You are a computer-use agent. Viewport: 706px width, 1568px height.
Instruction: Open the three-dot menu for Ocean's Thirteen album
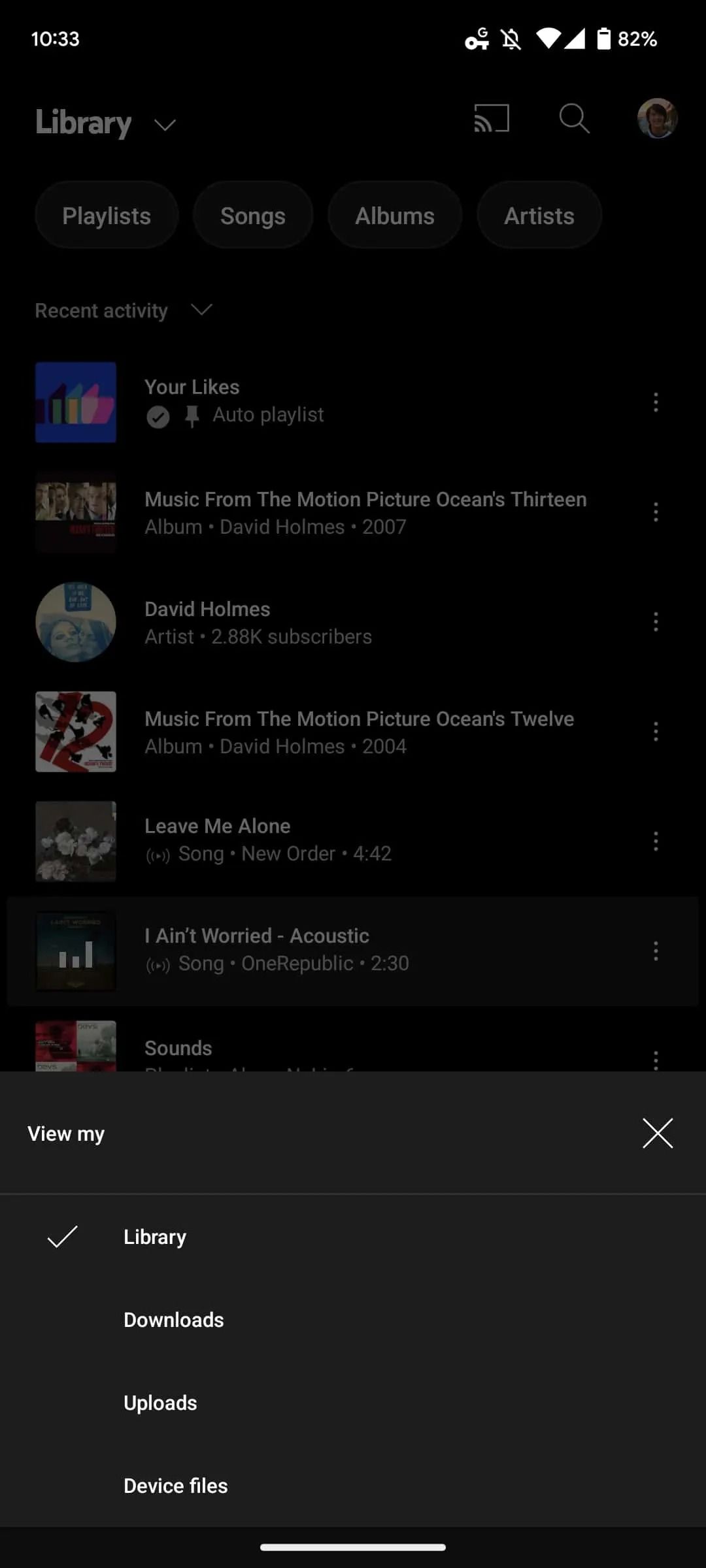(x=656, y=512)
